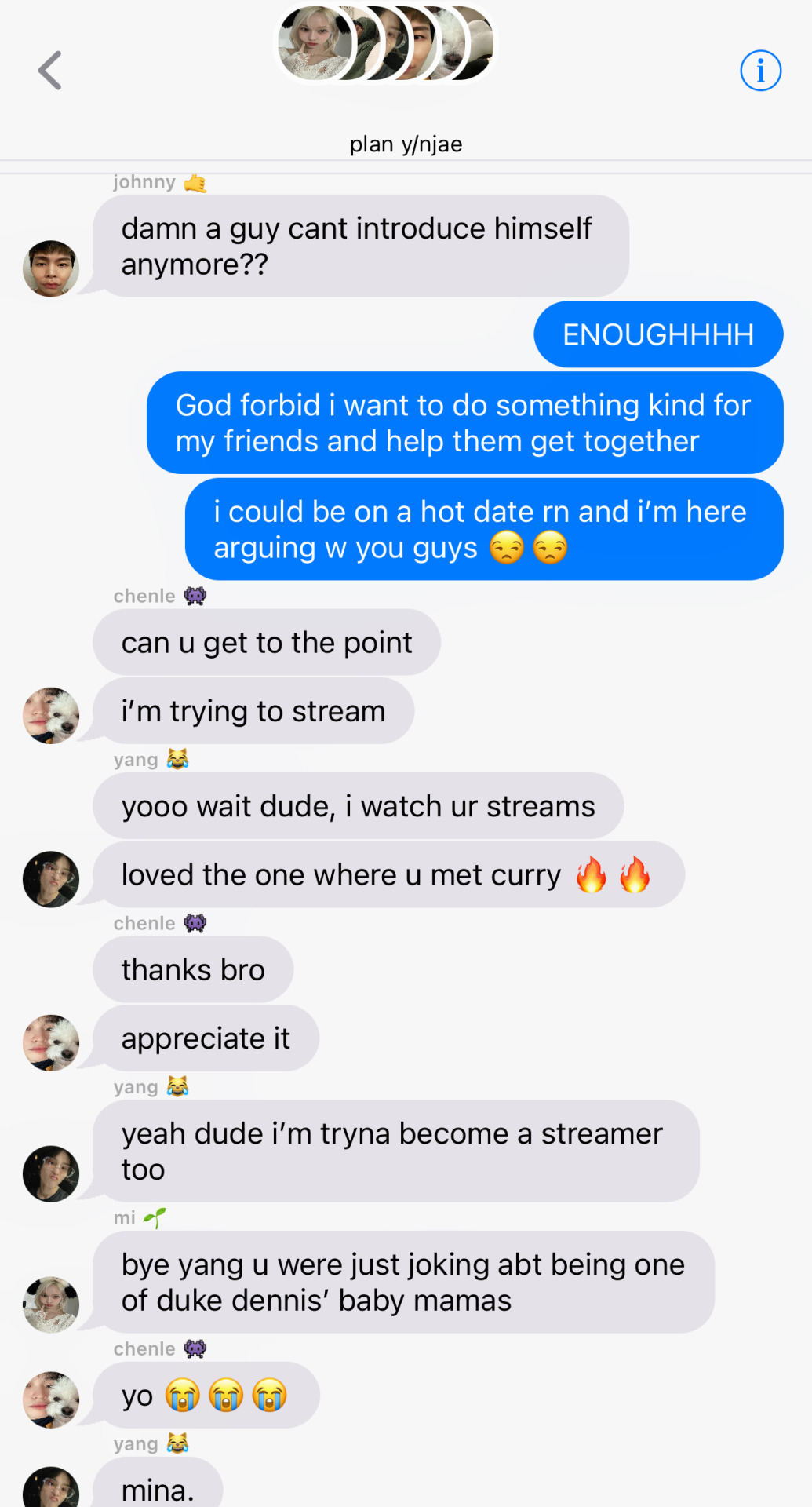The width and height of the screenshot is (812, 1507).
Task: Open johnny's profile picture
Action: [51, 268]
